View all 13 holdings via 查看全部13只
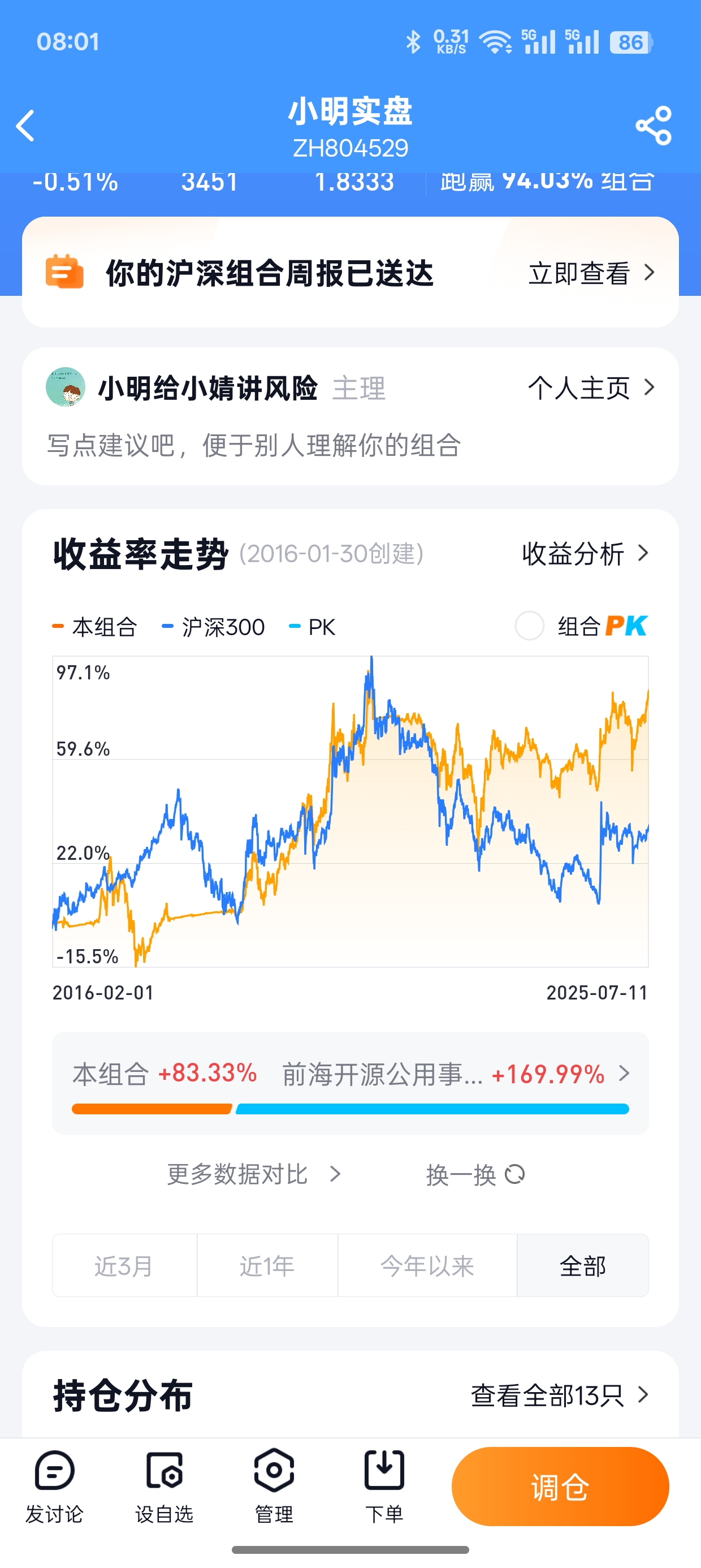The height and width of the screenshot is (1568, 701). click(x=559, y=1395)
